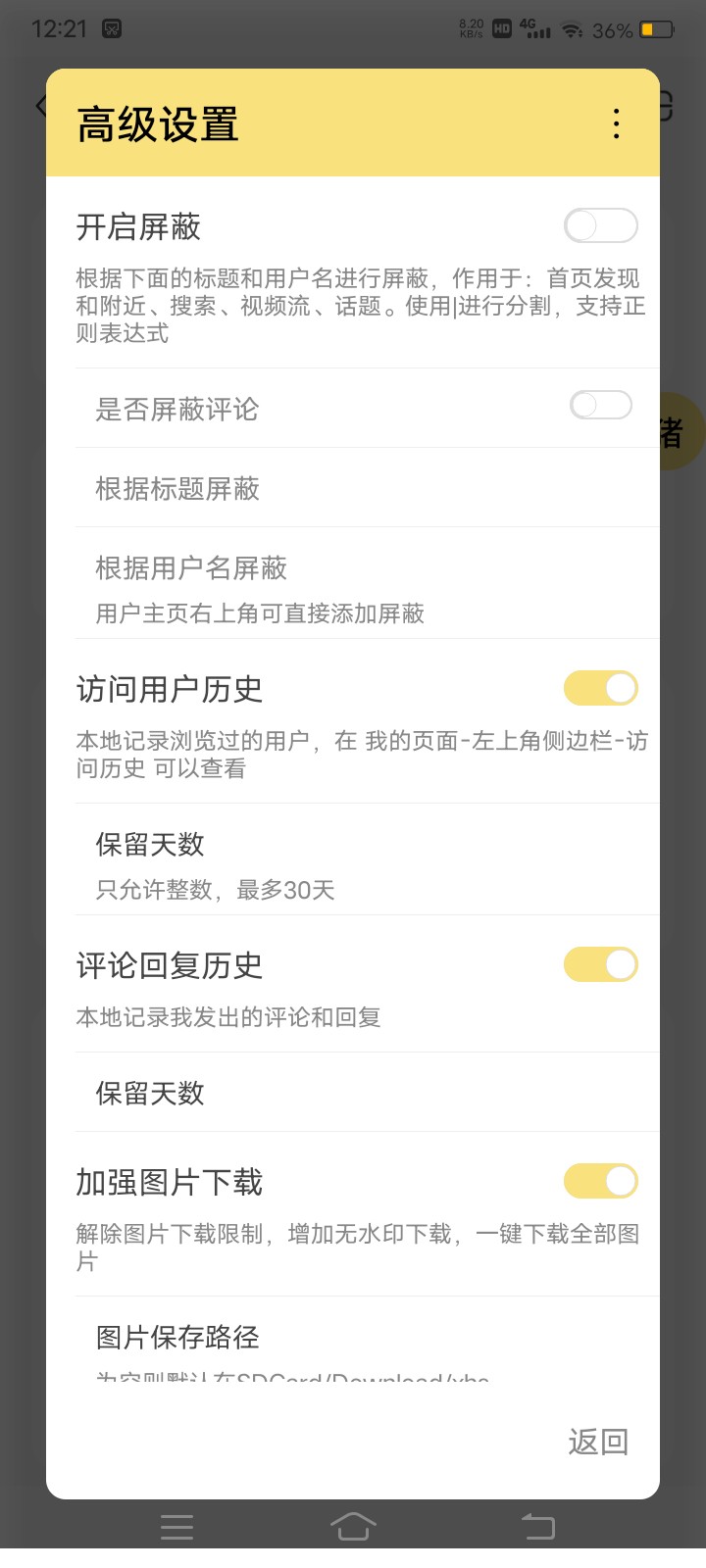Go to the system home screen
Screen dimensions: 706x1568
click(353, 1527)
